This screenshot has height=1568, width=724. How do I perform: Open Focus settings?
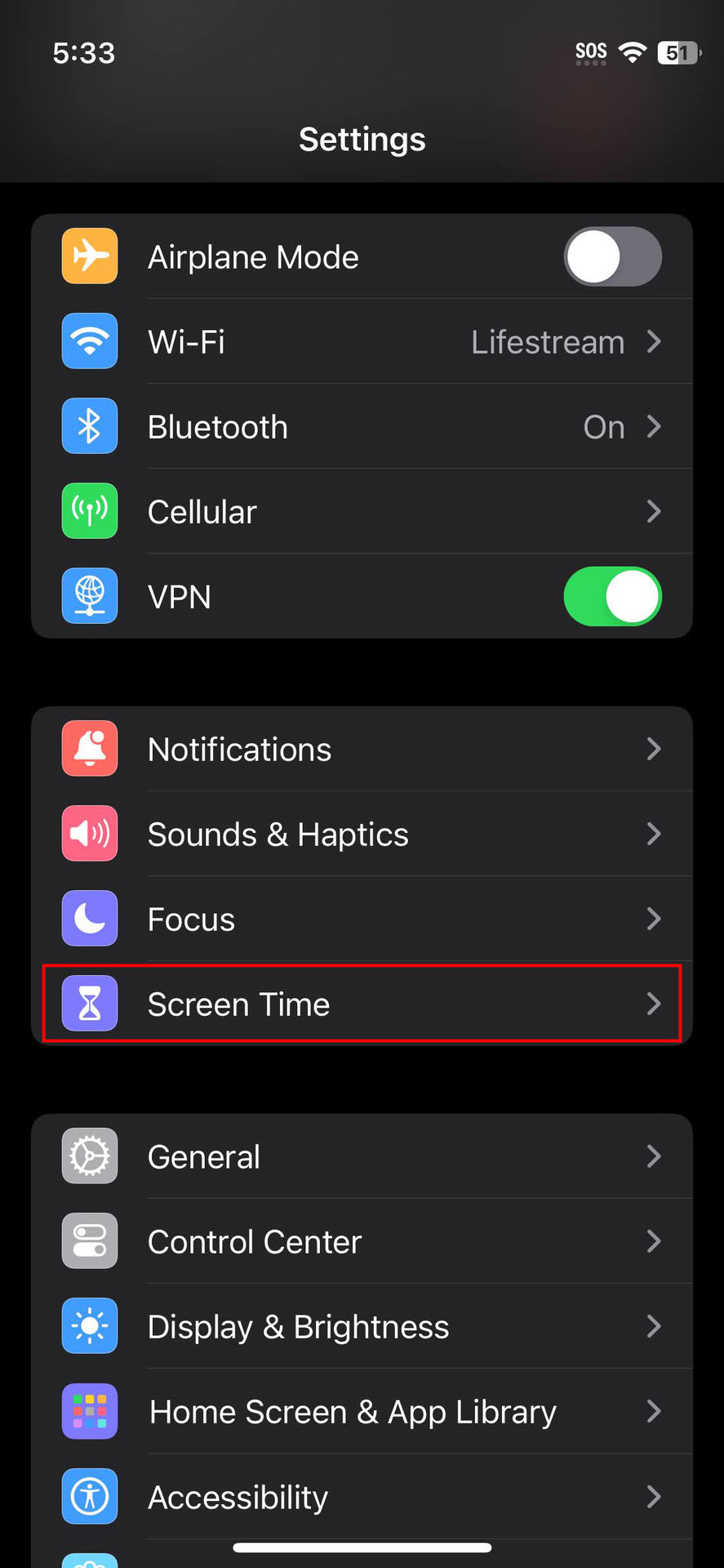(x=362, y=919)
